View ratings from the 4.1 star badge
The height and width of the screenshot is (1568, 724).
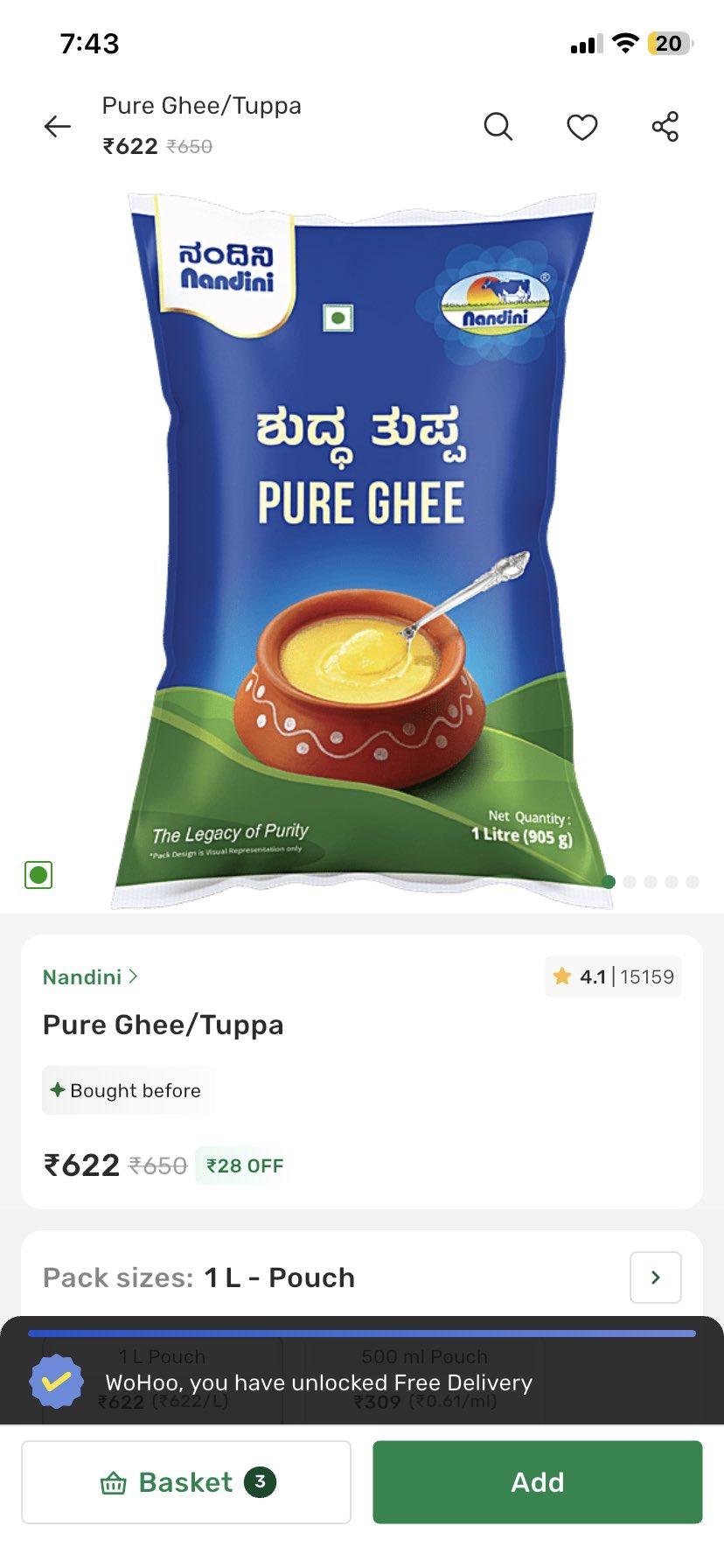[x=613, y=976]
